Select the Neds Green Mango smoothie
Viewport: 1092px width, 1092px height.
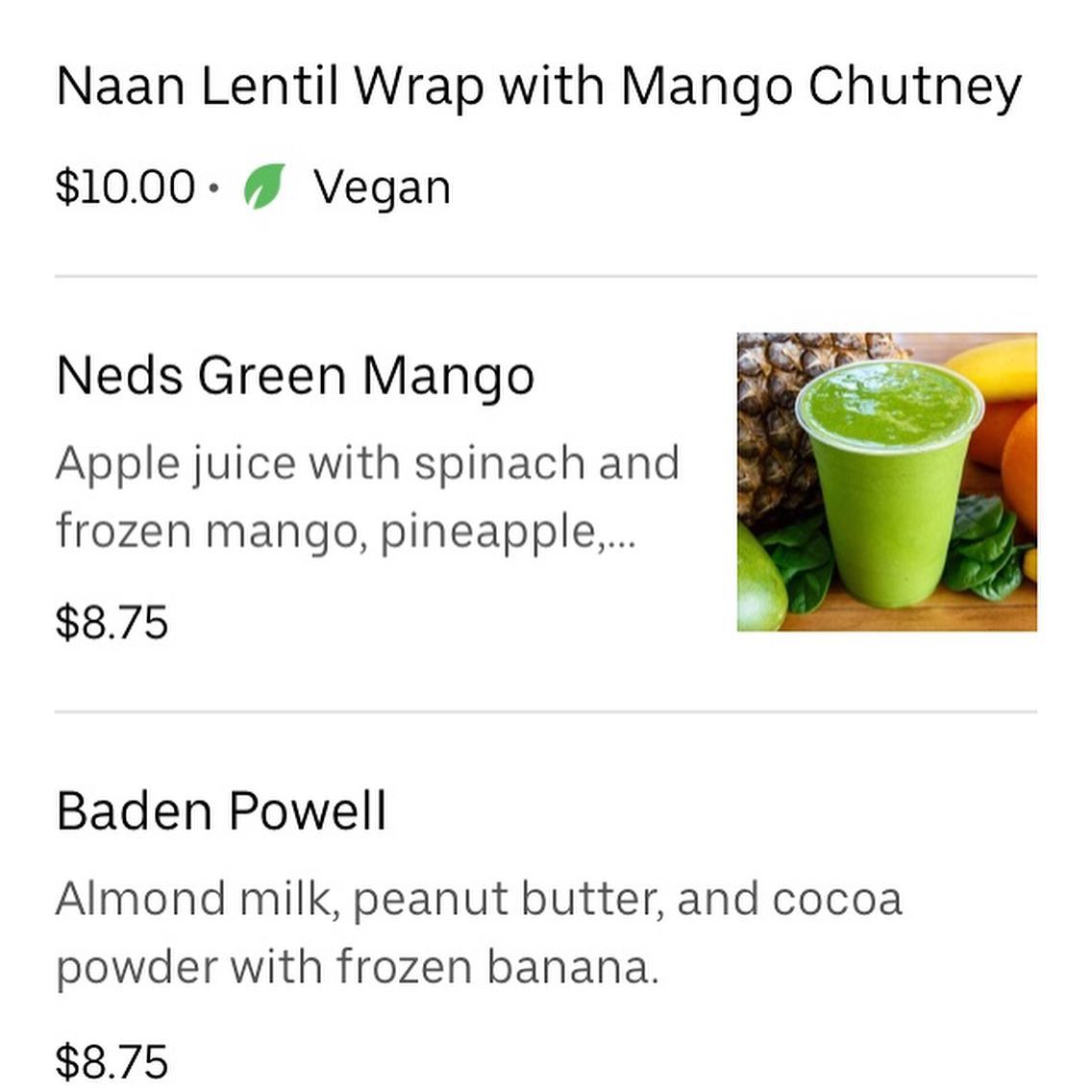coord(295,375)
